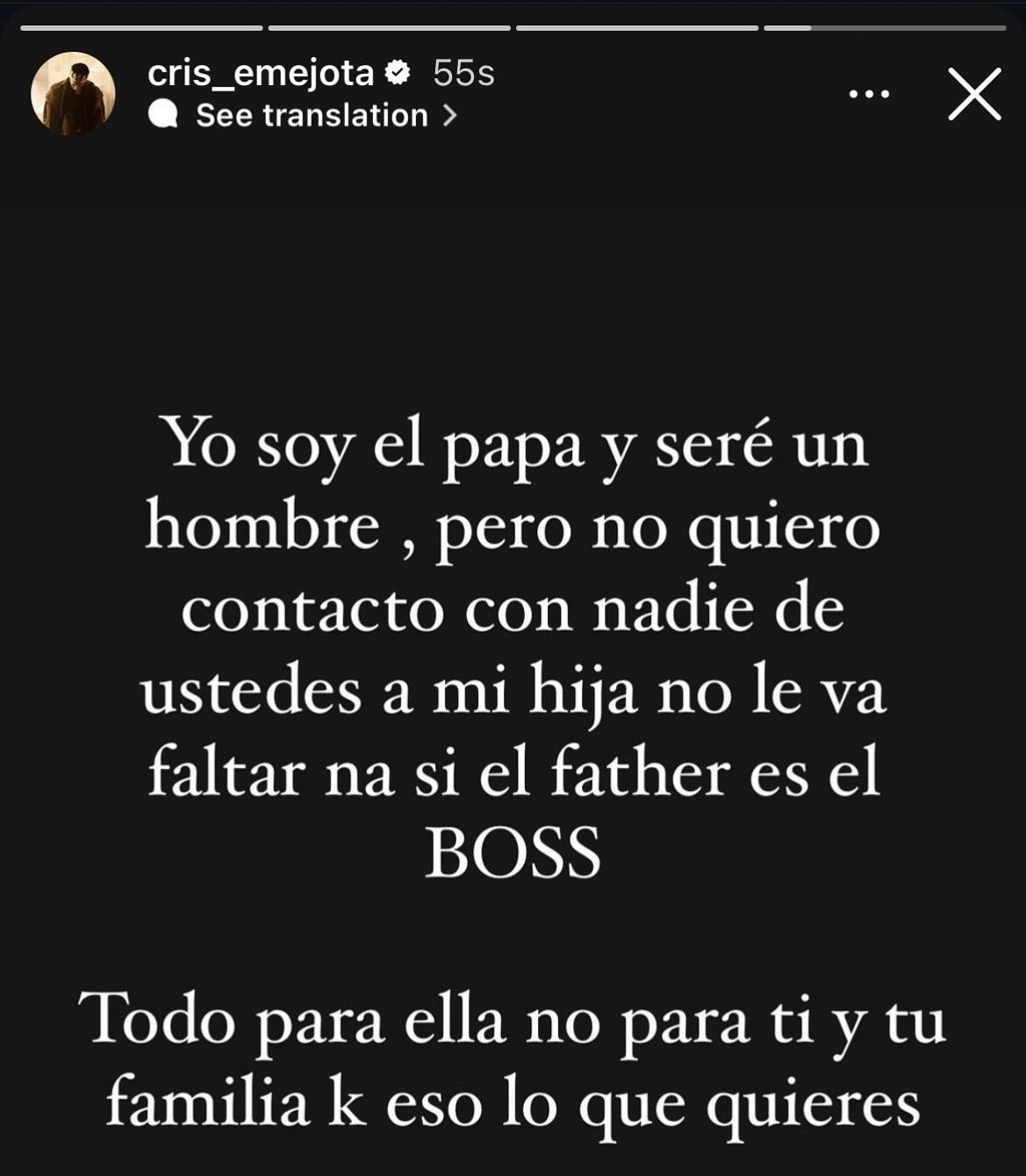See translation of the story
This screenshot has height=1176, width=1026.
[x=312, y=115]
